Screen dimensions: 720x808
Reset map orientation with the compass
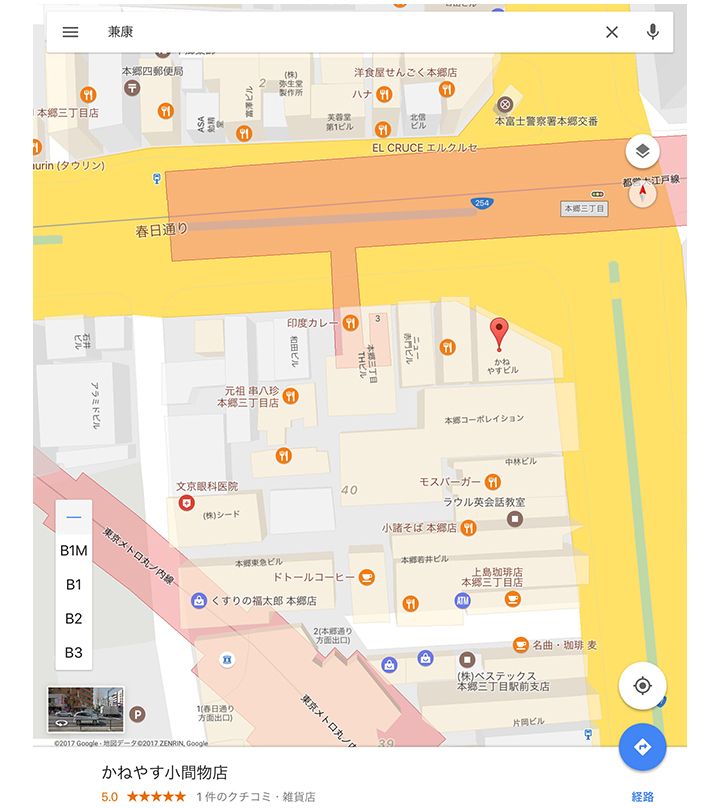click(643, 192)
